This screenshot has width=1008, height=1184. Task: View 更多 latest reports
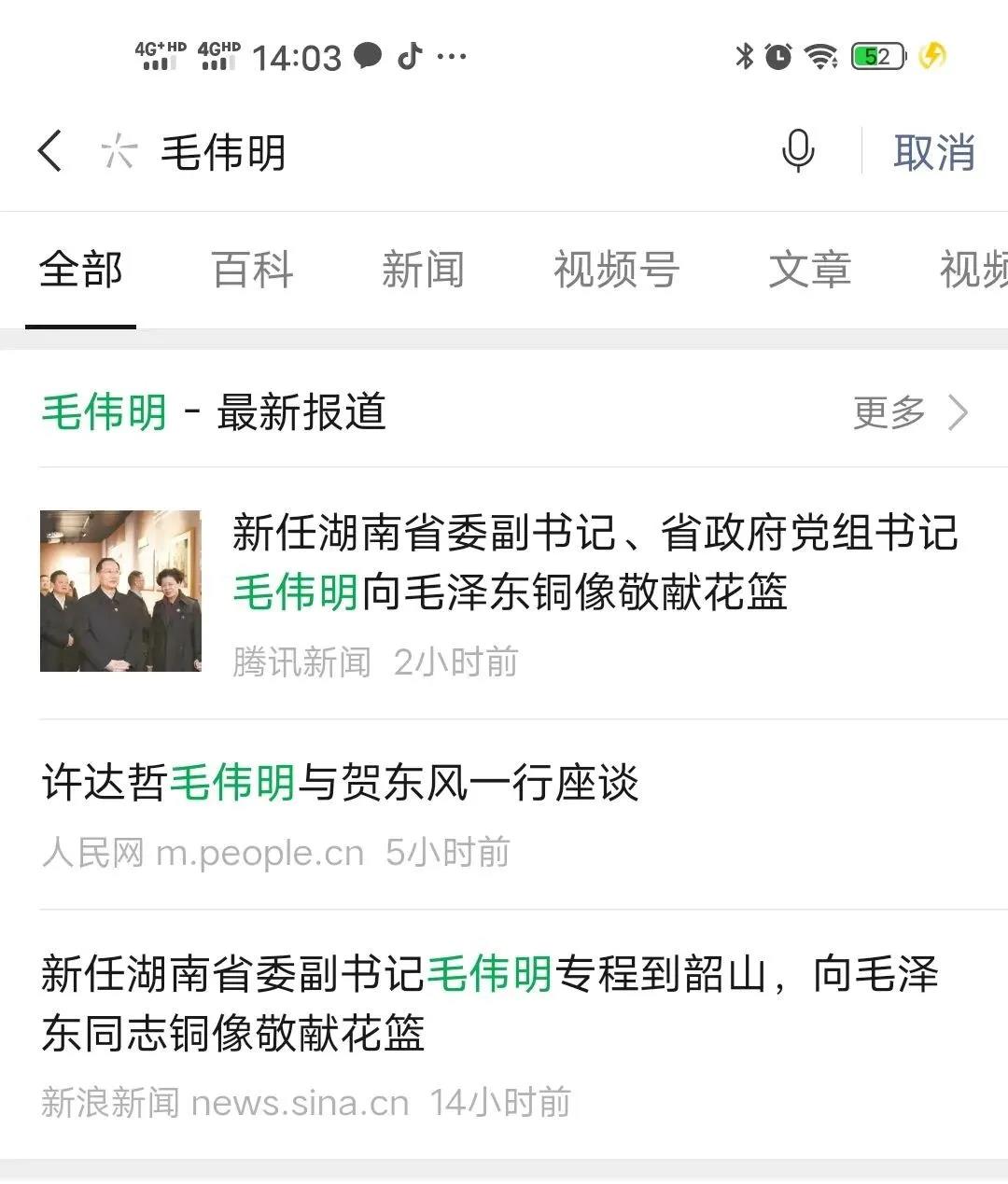[x=910, y=411]
